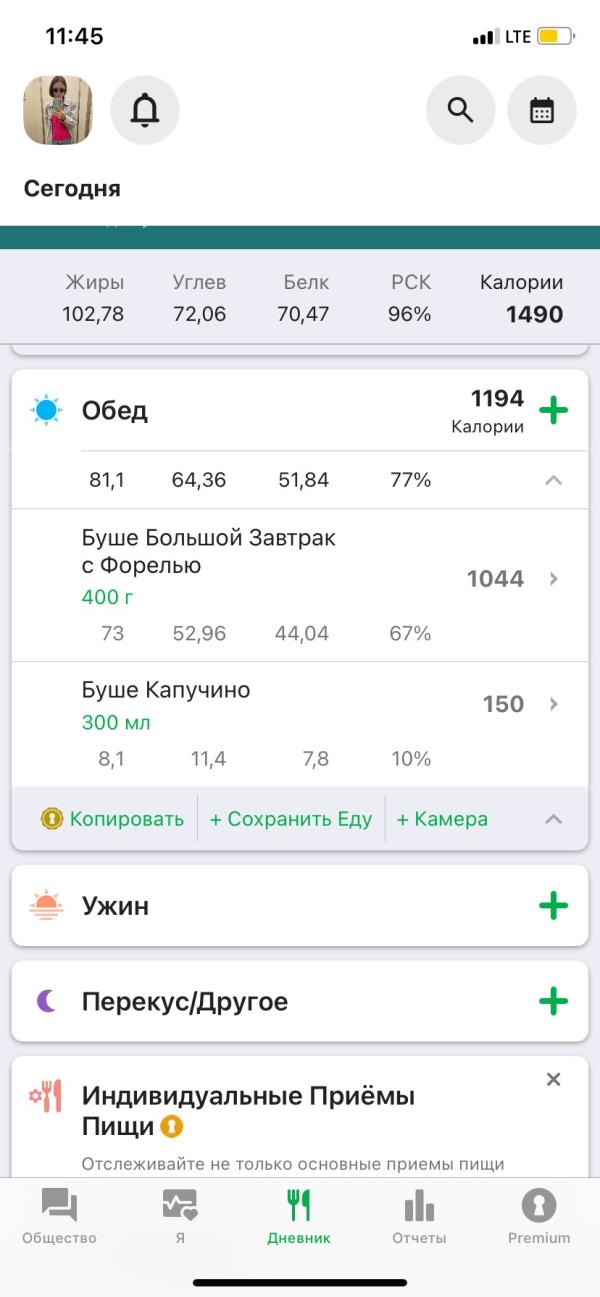Tap the search magnifier icon
This screenshot has height=1297, width=600.
(x=460, y=110)
